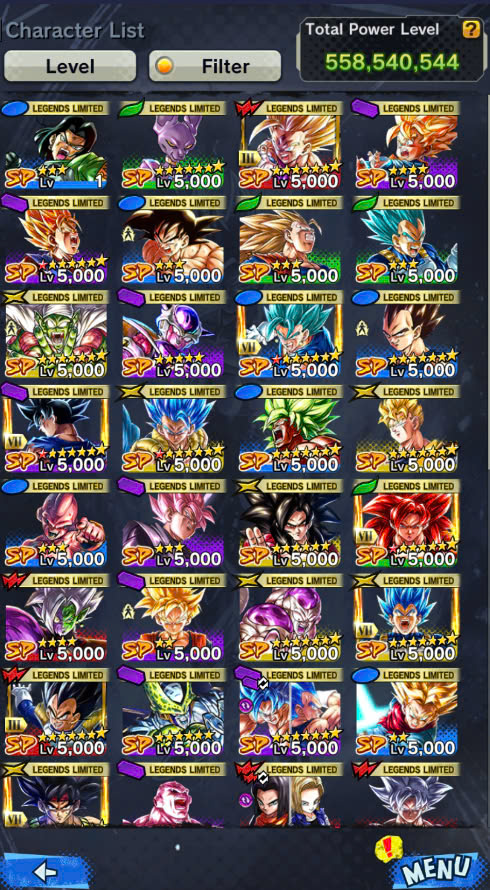Open the MENU button

tap(437, 868)
